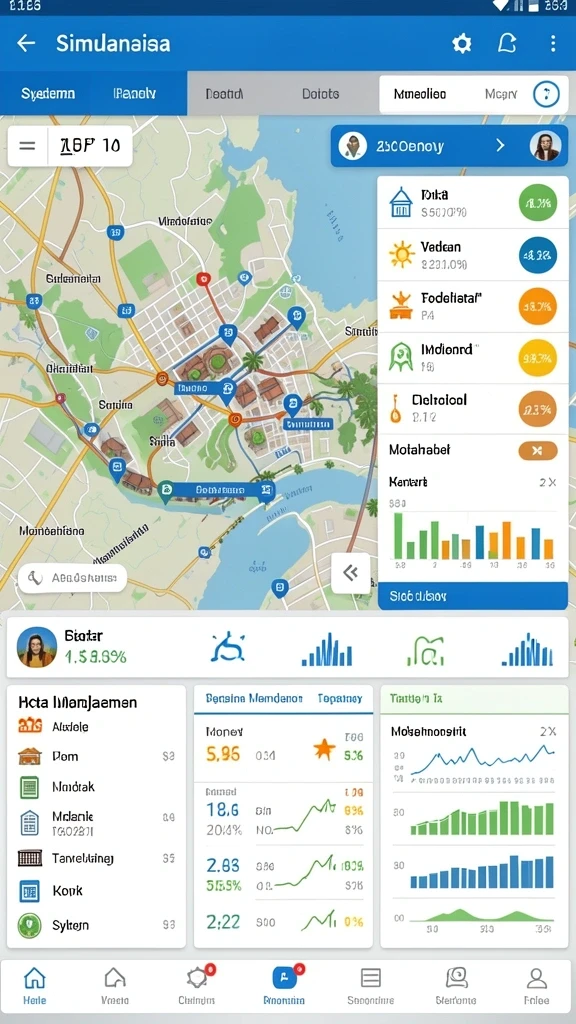The width and height of the screenshot is (576, 1024).
Task: Toggle the orange Motahabet switch
Action: click(537, 451)
